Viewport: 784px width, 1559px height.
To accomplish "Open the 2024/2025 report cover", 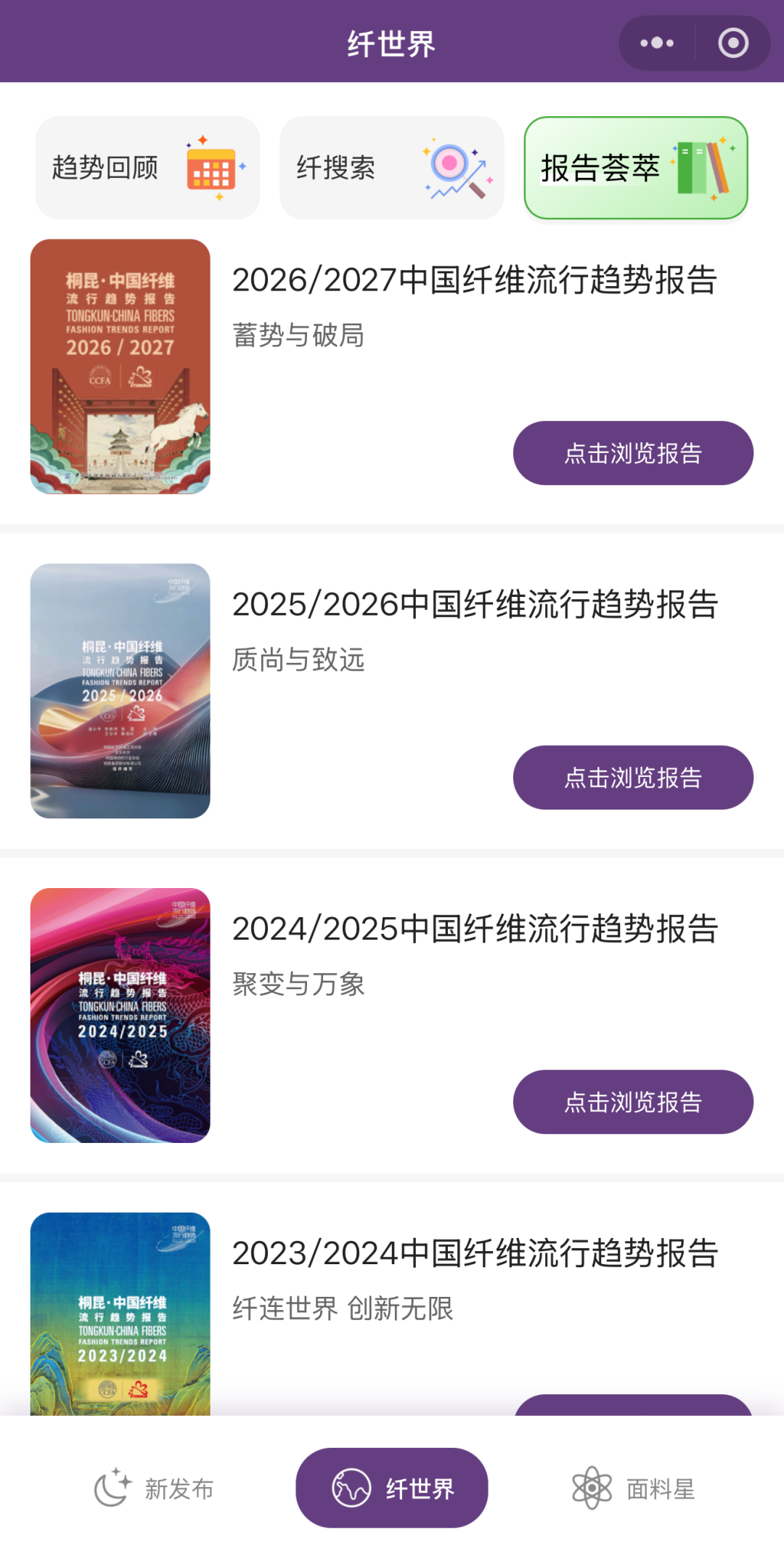I will [x=121, y=1015].
